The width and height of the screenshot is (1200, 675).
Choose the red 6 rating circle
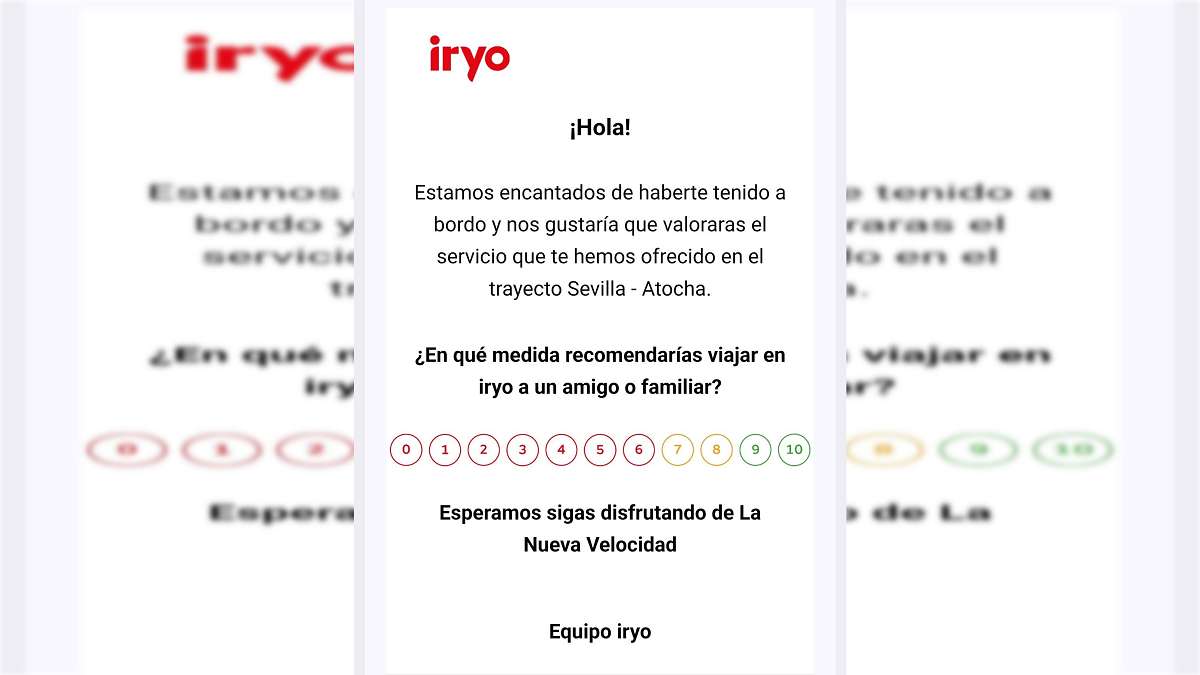[639, 450]
